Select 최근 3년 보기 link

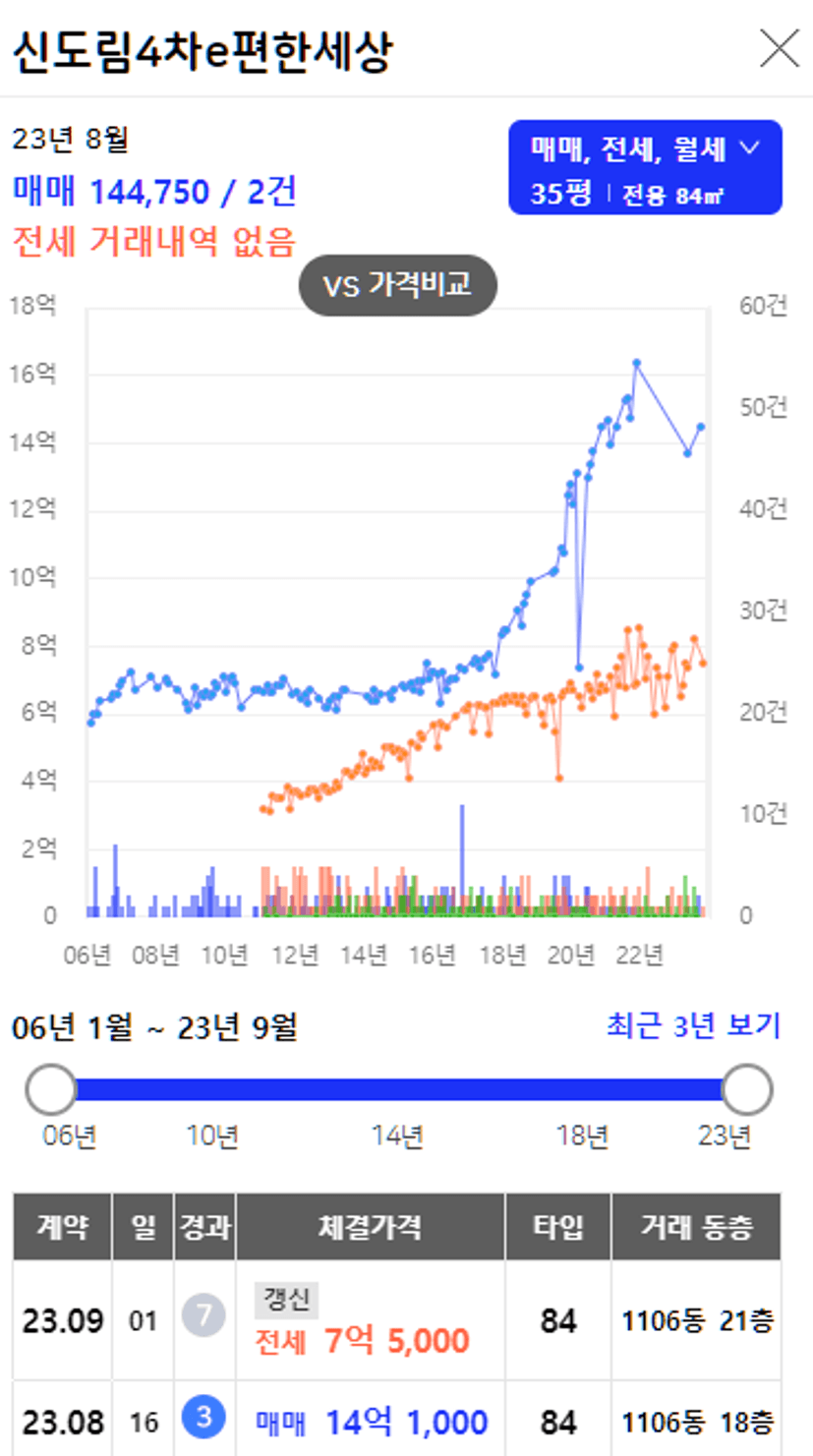click(693, 1026)
